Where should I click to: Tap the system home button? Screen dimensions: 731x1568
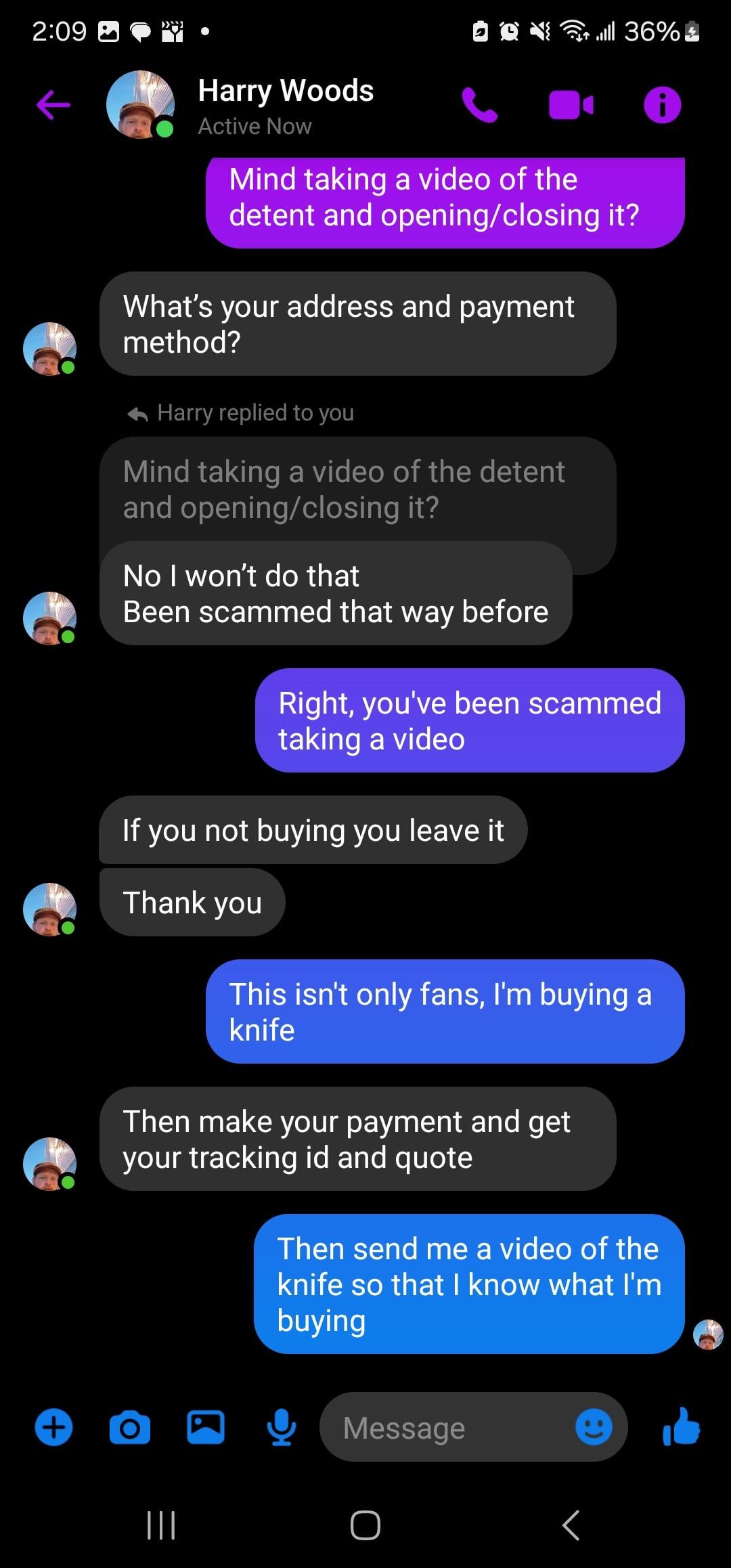365,1525
